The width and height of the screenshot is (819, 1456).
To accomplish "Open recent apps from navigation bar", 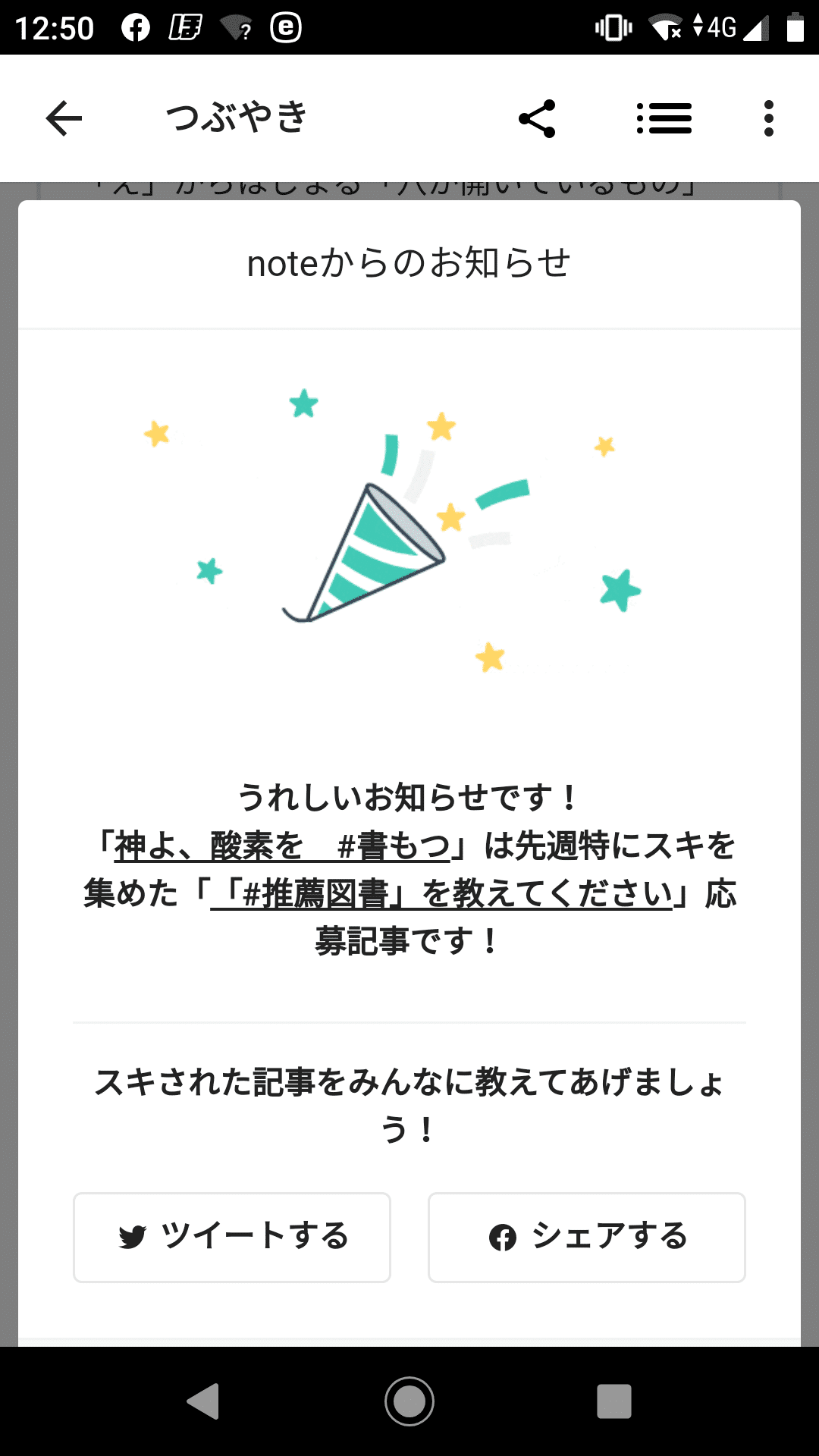I will coord(613,1401).
